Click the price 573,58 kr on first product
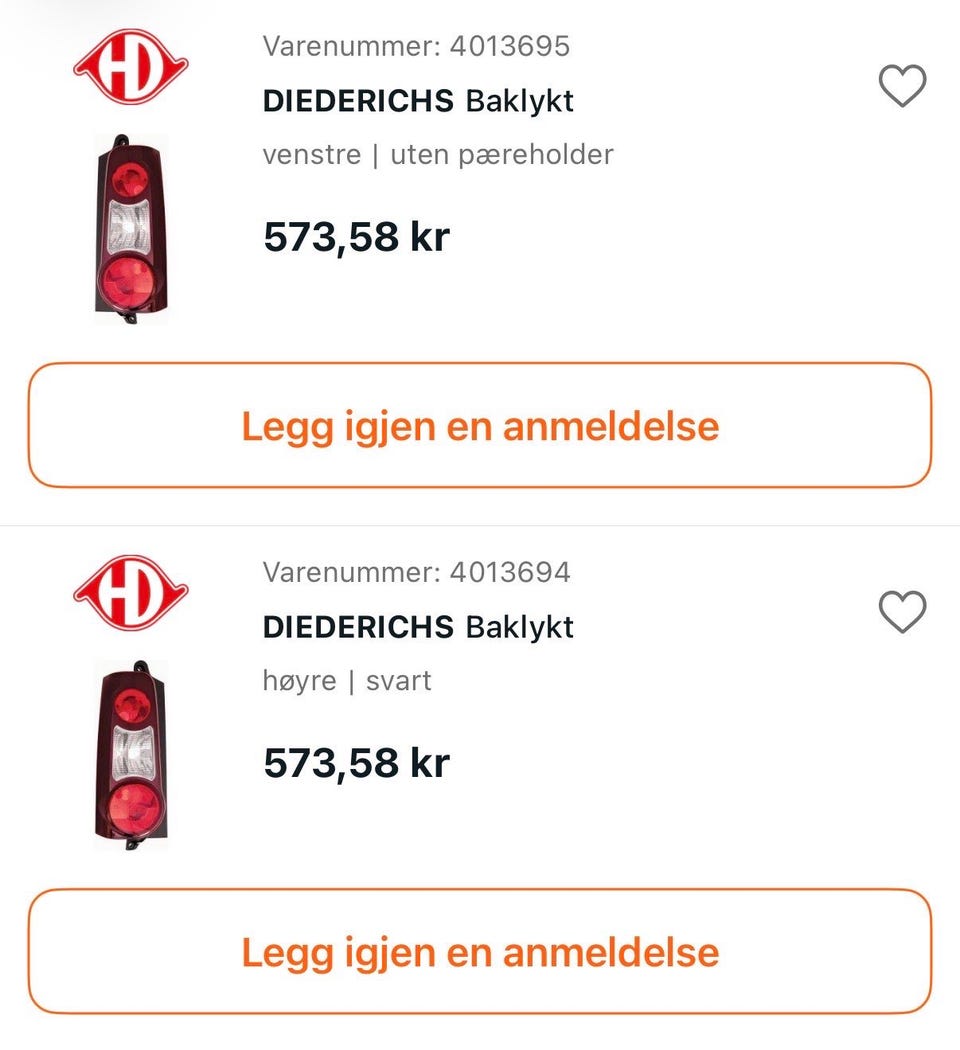The height and width of the screenshot is (1050, 960). [356, 236]
